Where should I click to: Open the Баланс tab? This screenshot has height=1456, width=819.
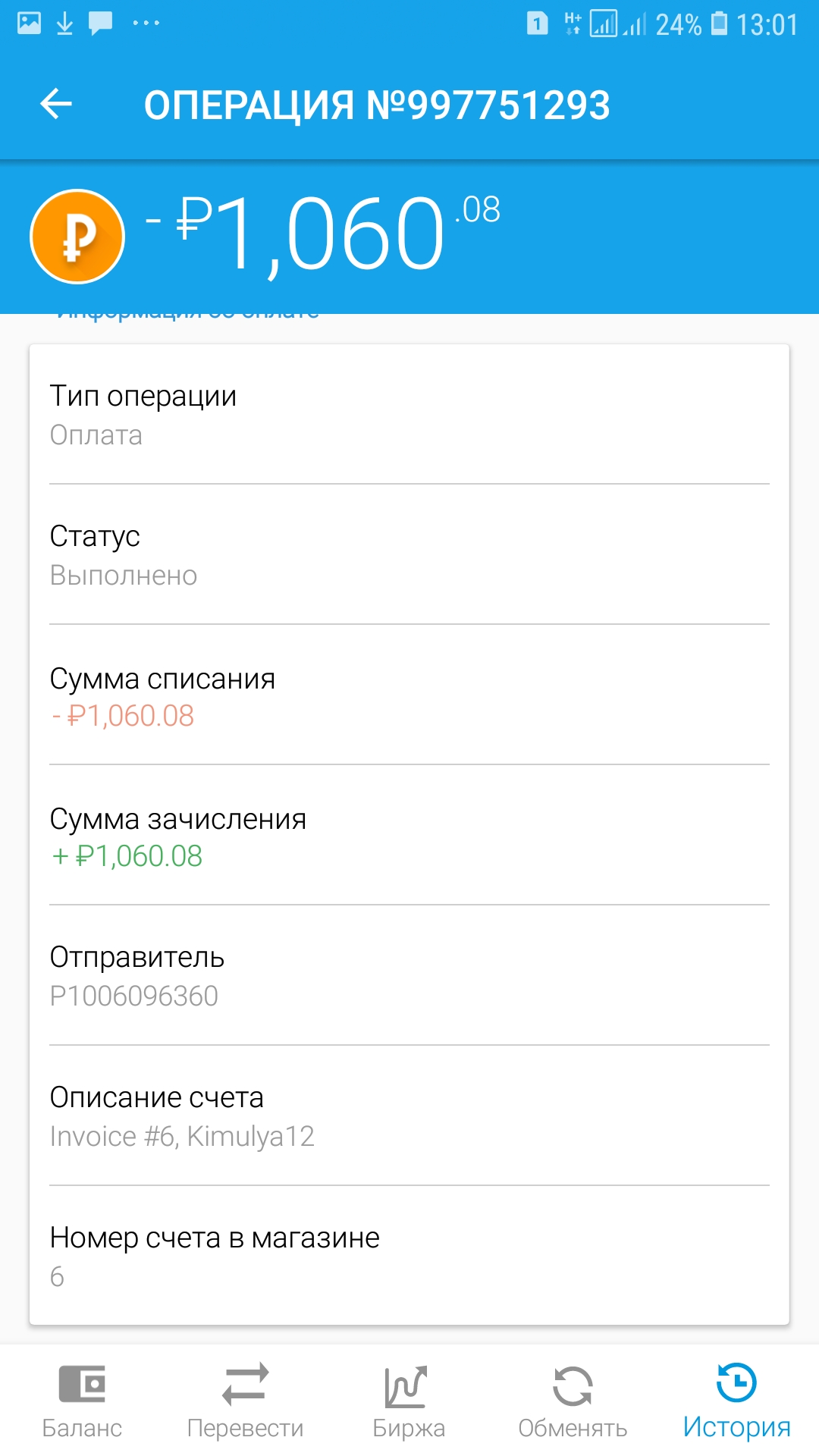(x=82, y=1401)
